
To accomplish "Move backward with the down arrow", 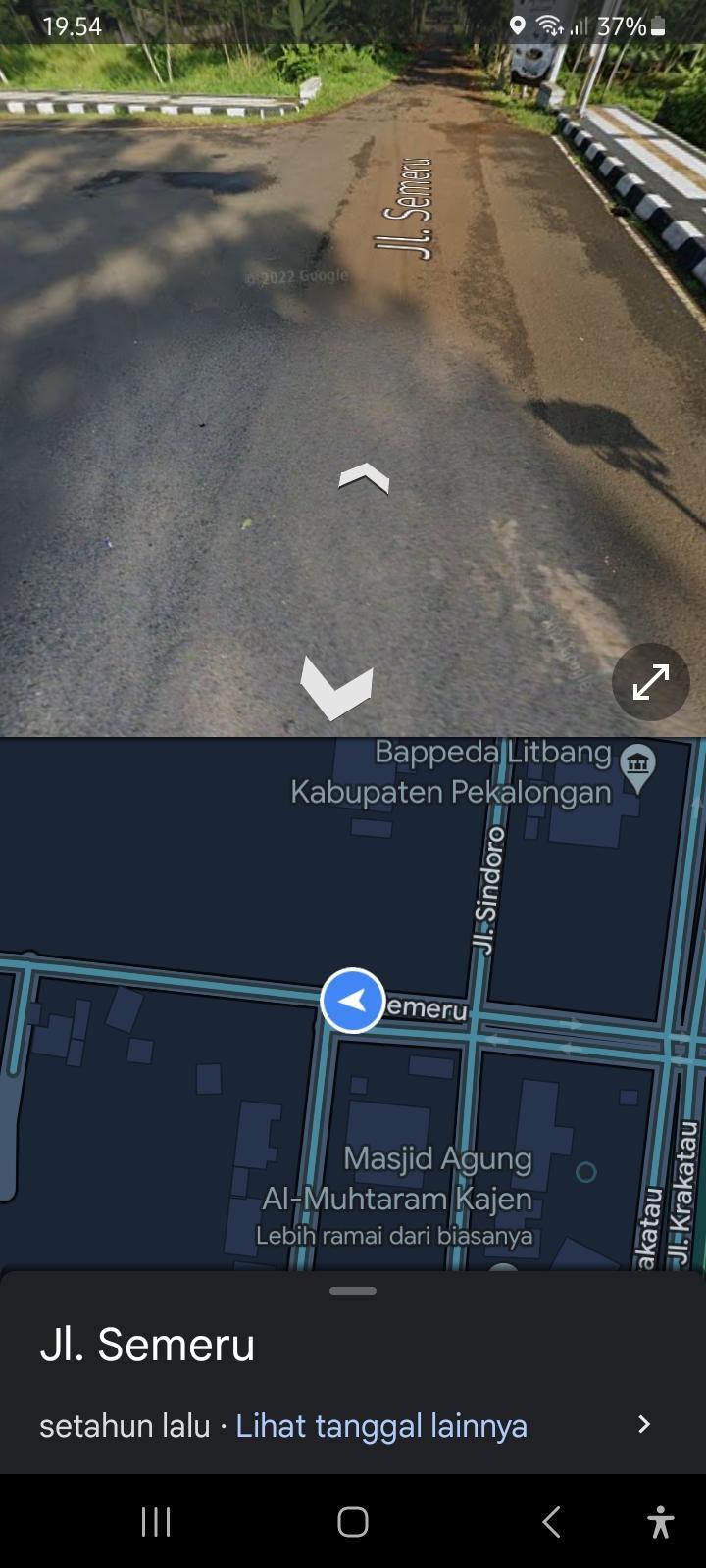I will coord(336,688).
